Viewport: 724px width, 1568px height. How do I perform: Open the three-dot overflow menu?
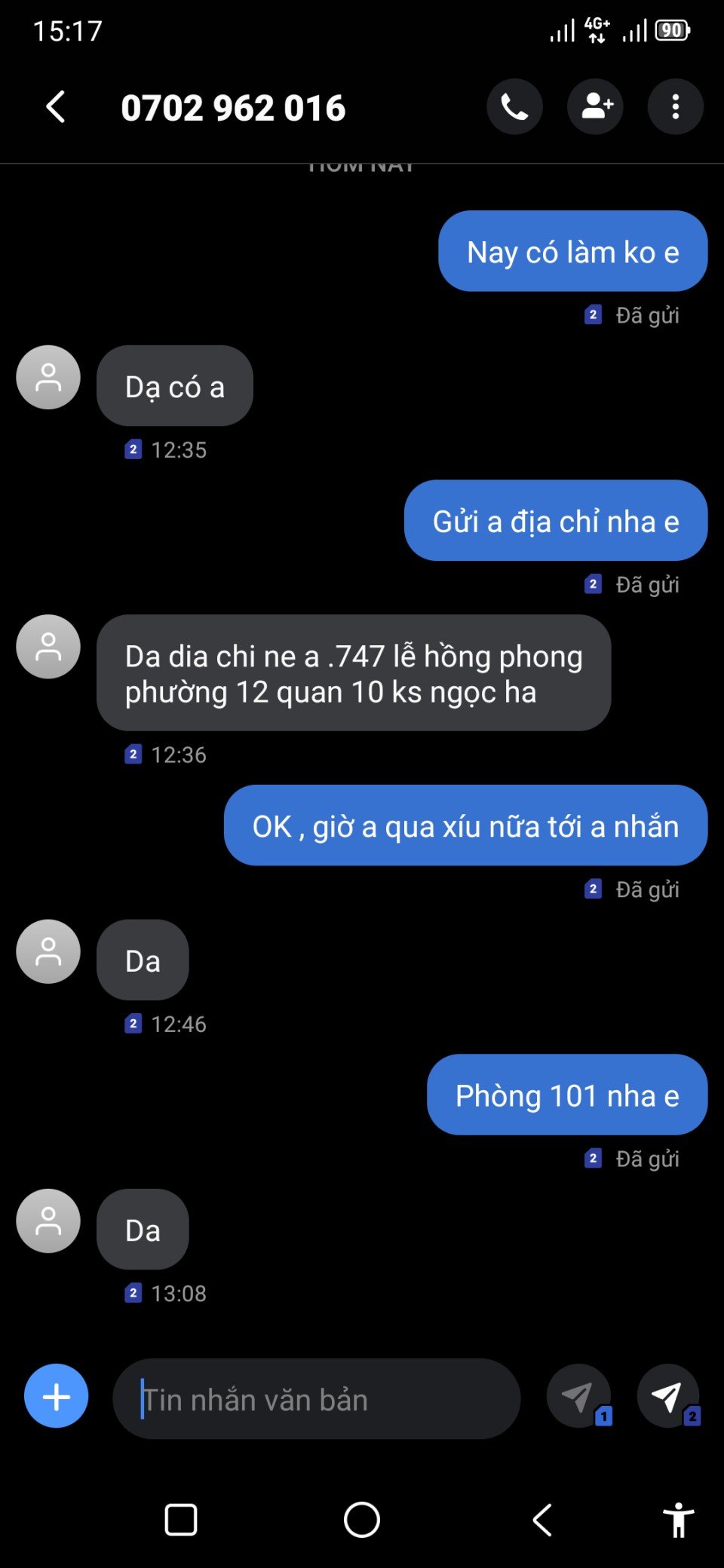point(675,107)
